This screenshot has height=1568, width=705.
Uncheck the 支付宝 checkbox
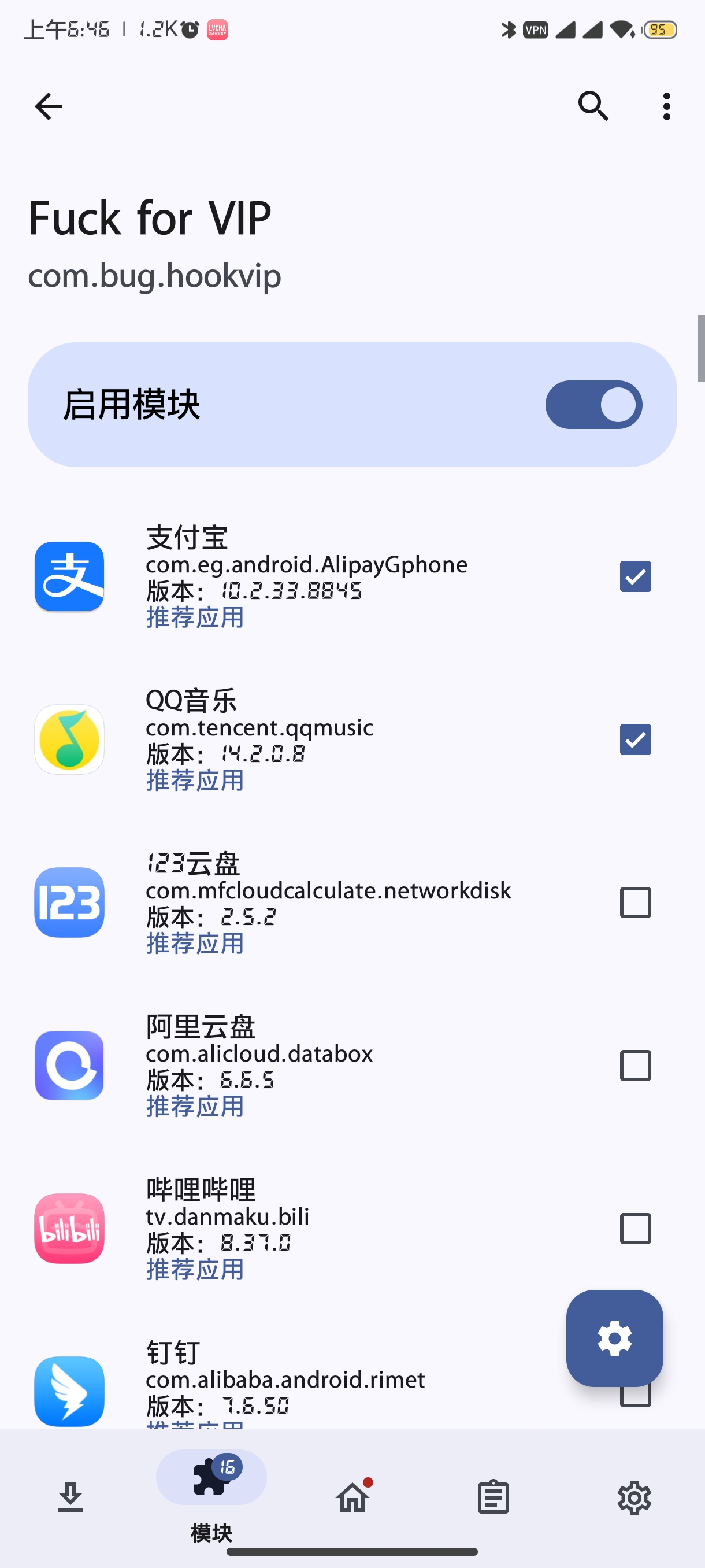(635, 576)
